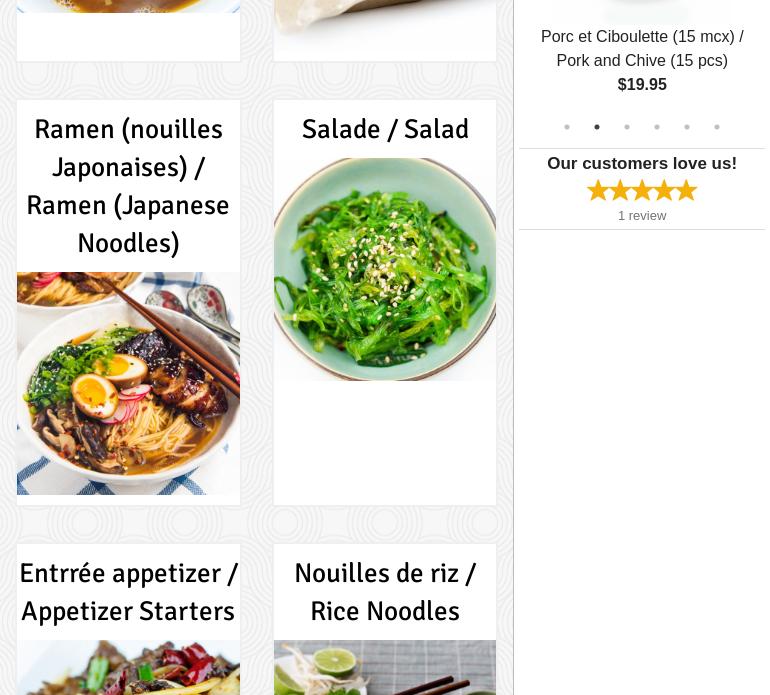The image size is (770, 695).
Task: Open the 1 review customer ratings
Action: coord(642,215)
